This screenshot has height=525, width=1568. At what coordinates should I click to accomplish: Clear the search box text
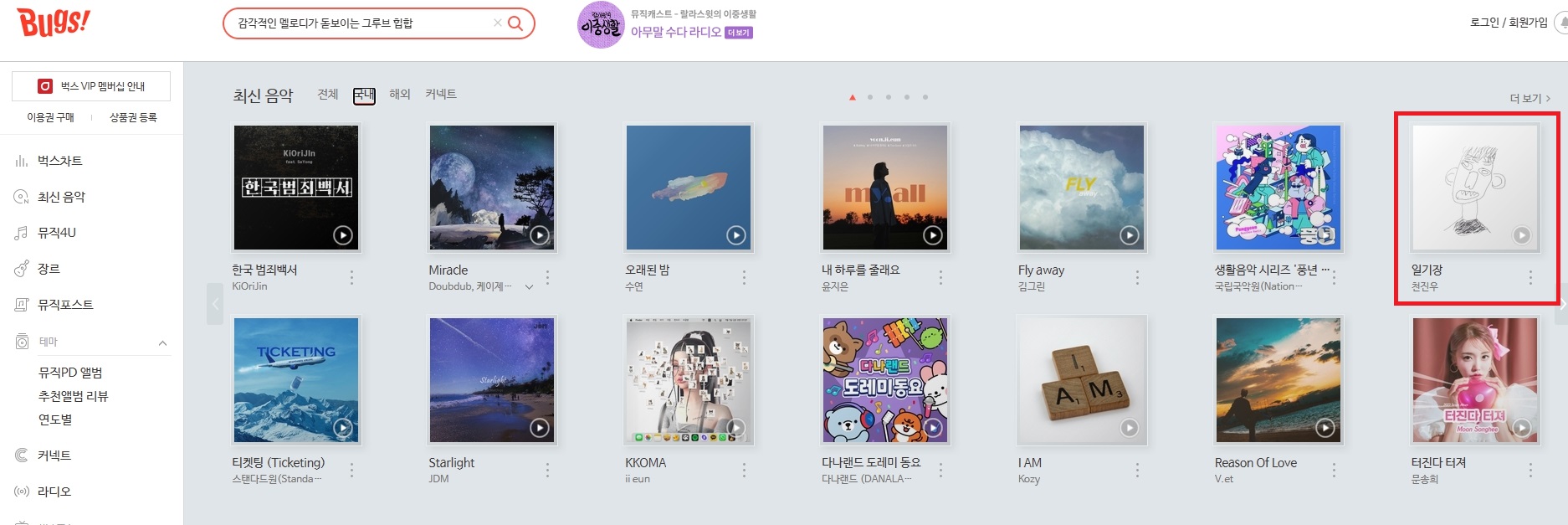tap(498, 23)
